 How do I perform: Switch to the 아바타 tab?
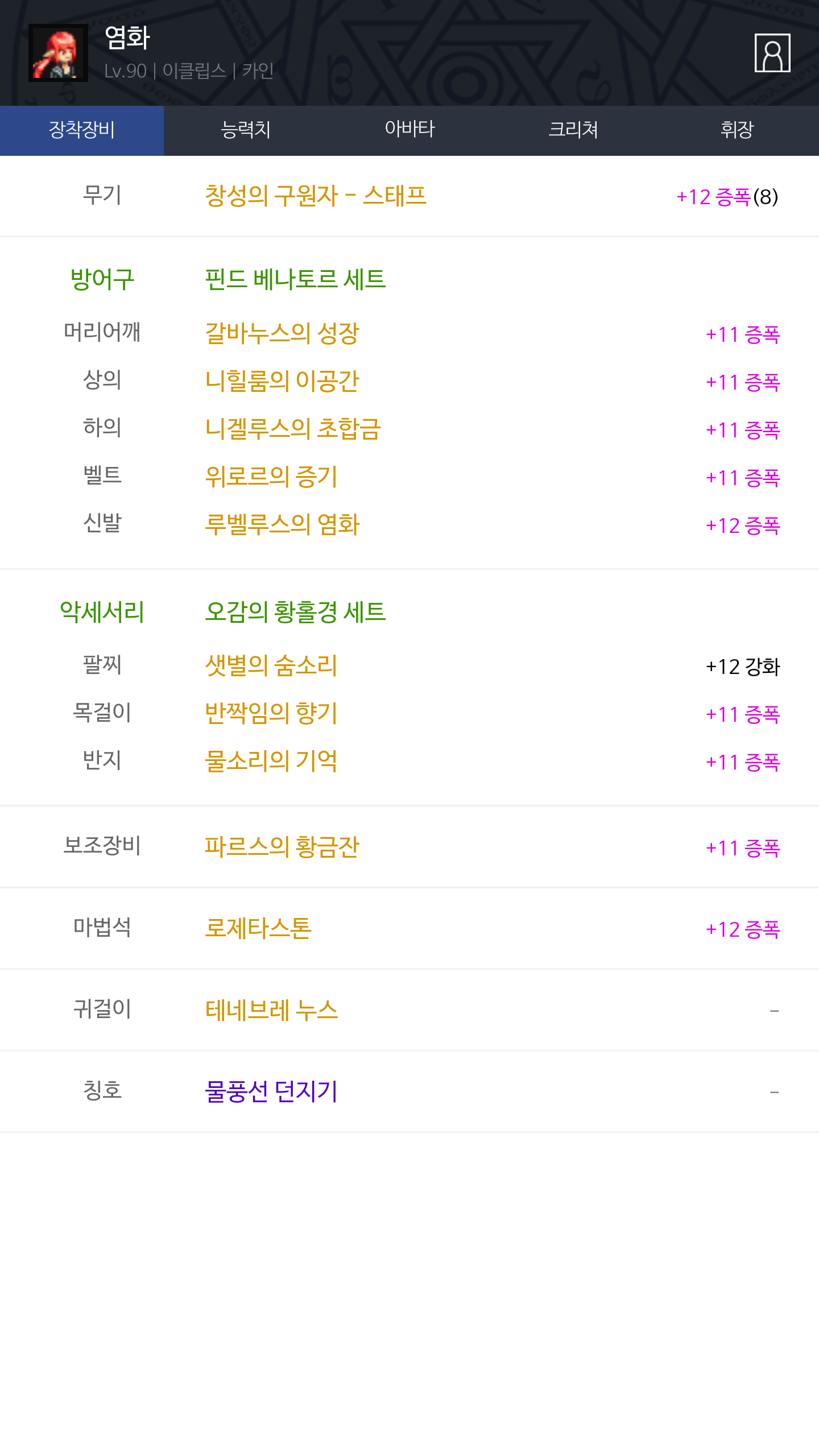click(x=409, y=130)
